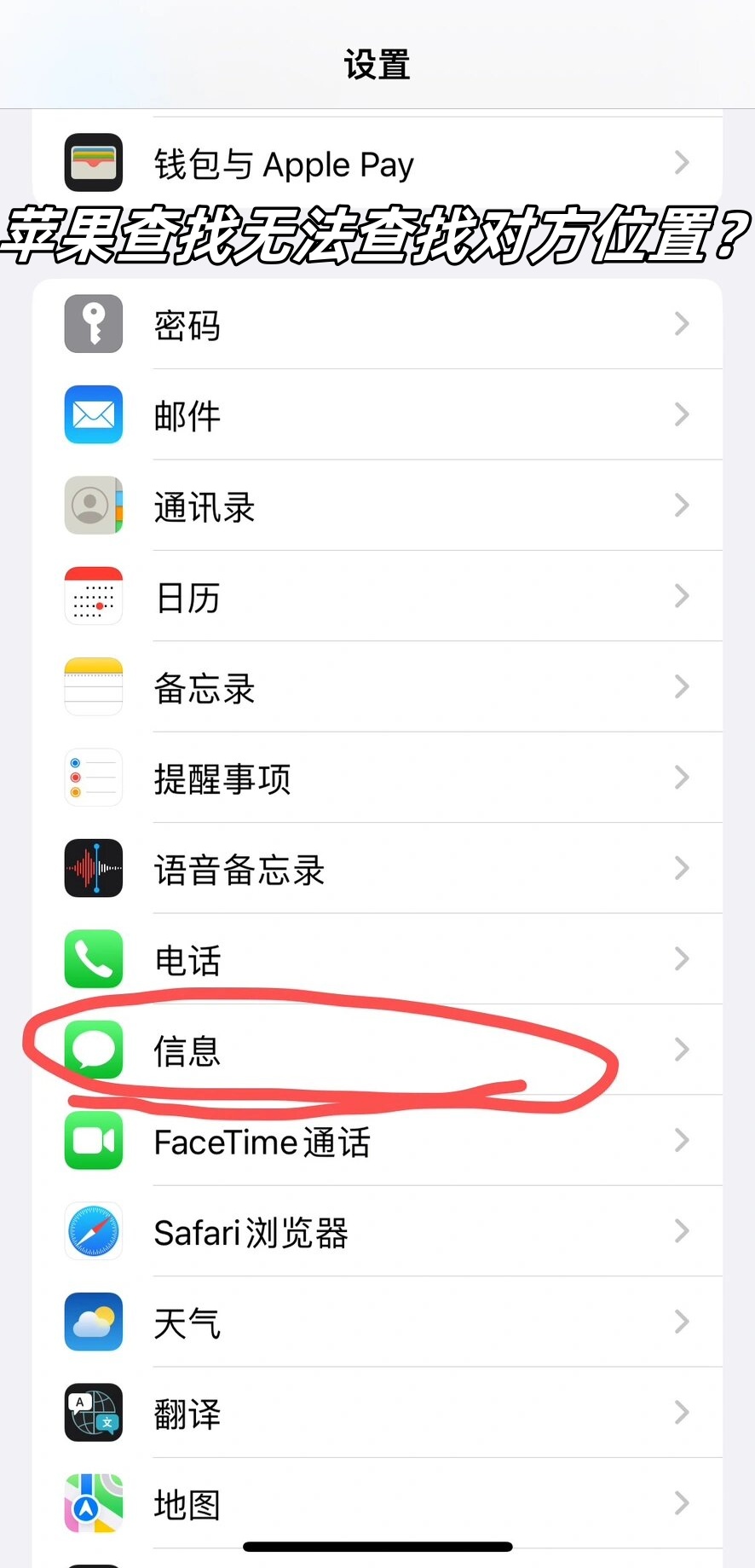Go to 通讯录 settings
755x1568 pixels.
pyautogui.click(x=377, y=506)
